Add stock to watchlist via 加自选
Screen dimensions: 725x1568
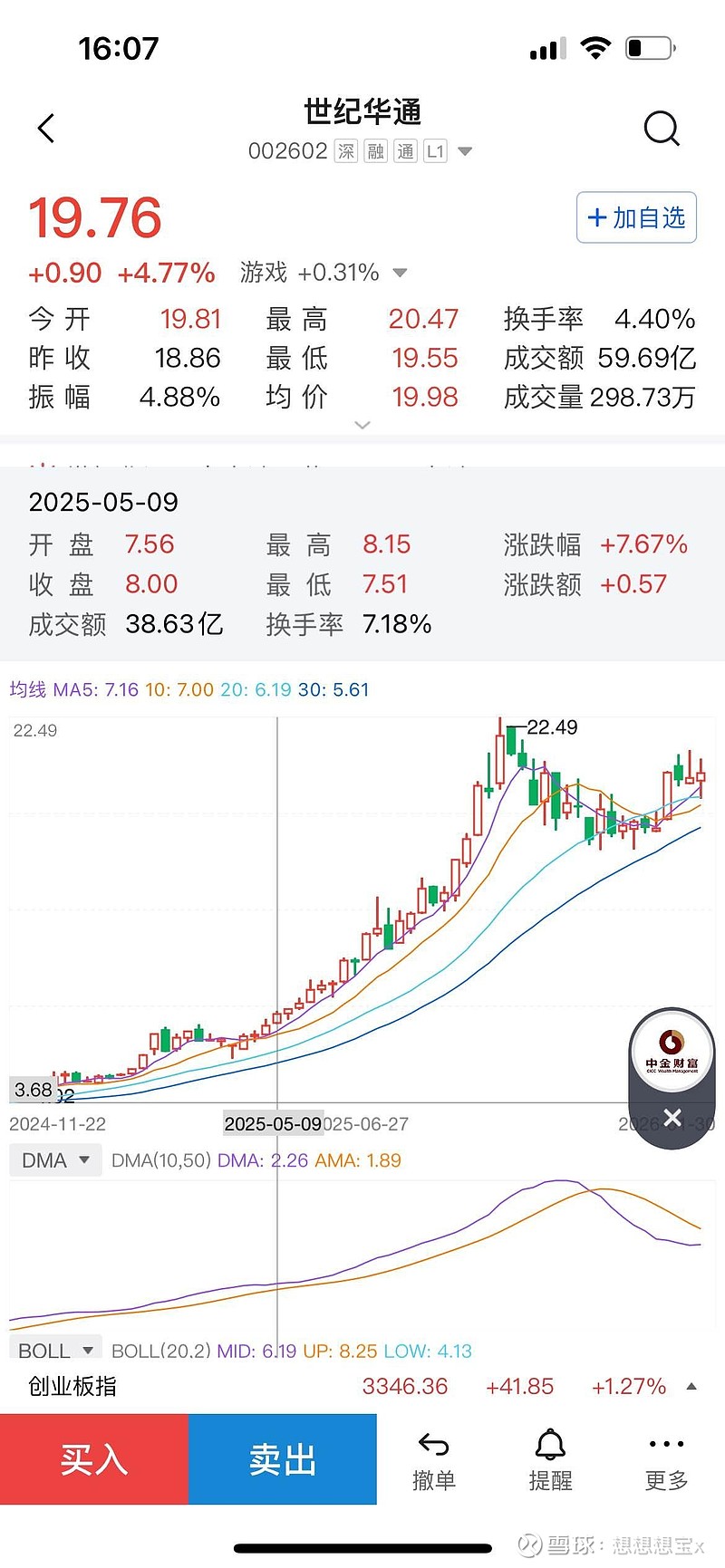tap(635, 217)
